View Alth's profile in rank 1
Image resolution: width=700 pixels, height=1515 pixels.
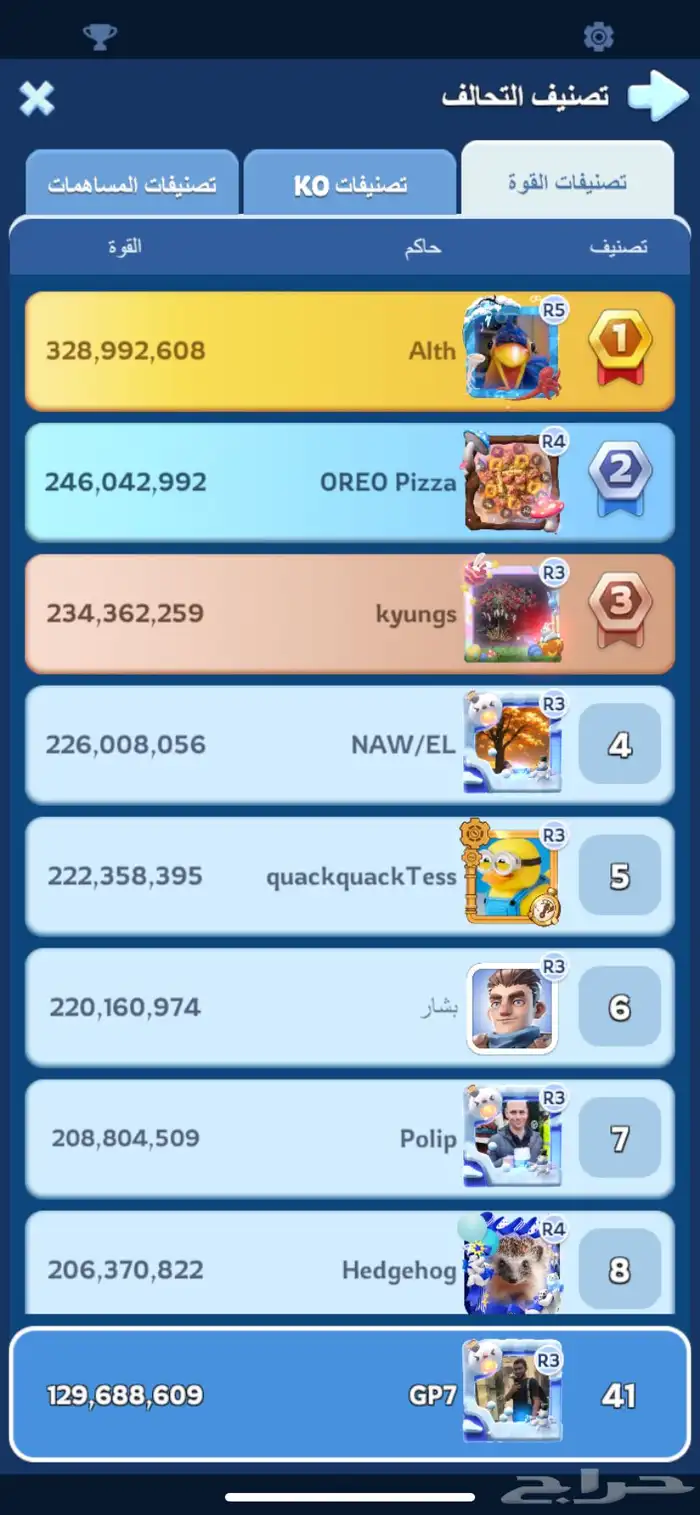tap(350, 351)
